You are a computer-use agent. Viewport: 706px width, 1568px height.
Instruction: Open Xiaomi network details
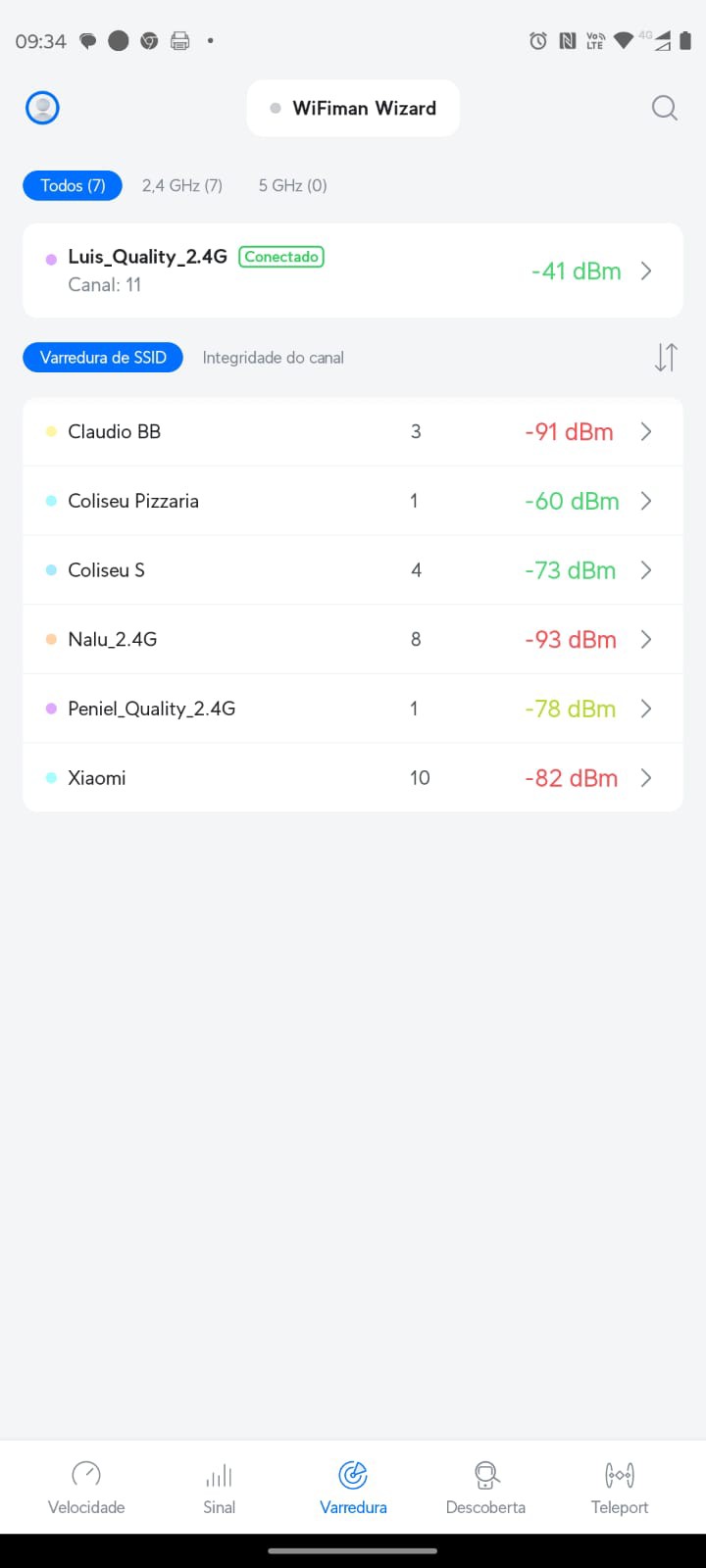click(x=353, y=778)
